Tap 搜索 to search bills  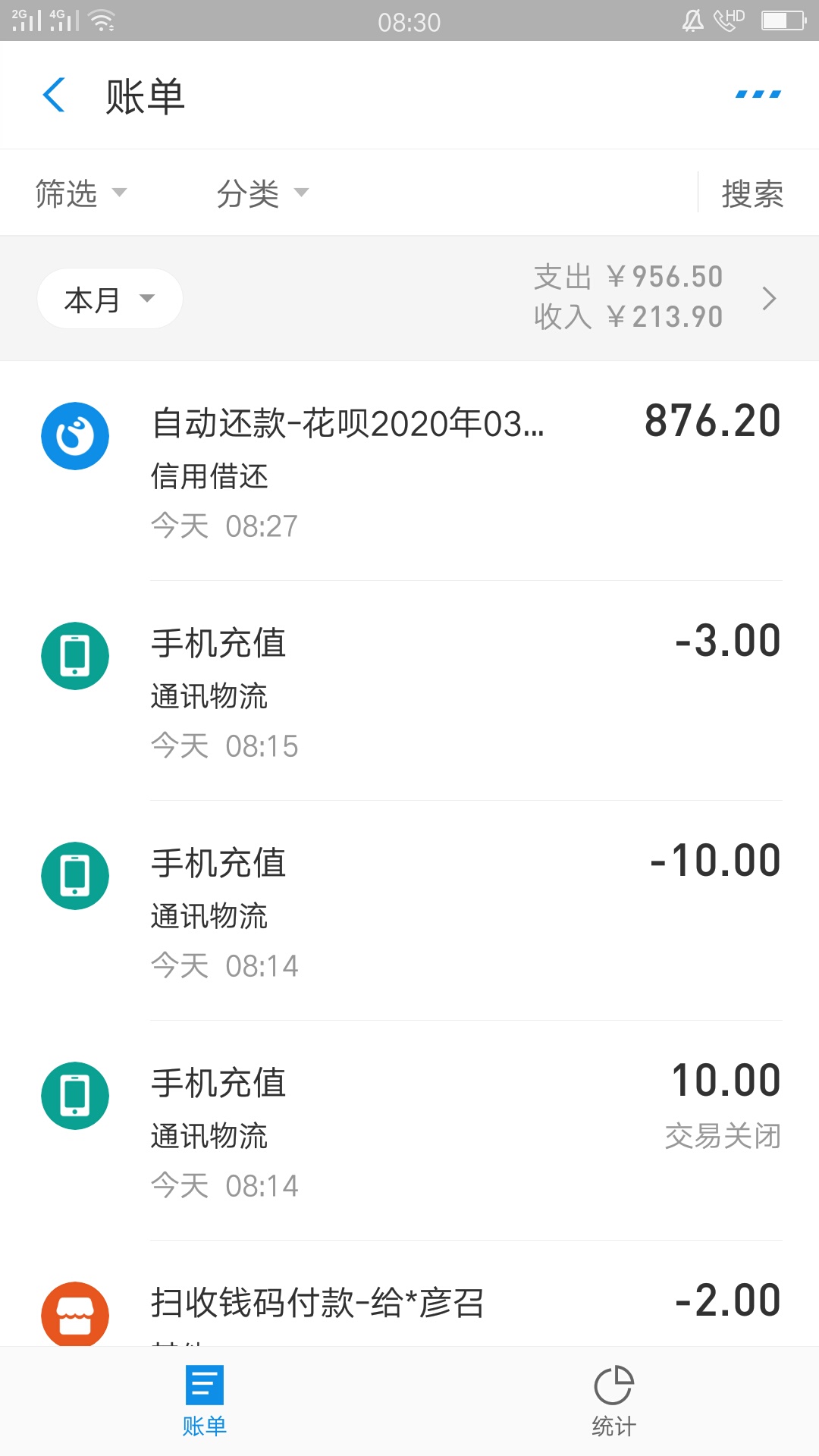point(752,193)
